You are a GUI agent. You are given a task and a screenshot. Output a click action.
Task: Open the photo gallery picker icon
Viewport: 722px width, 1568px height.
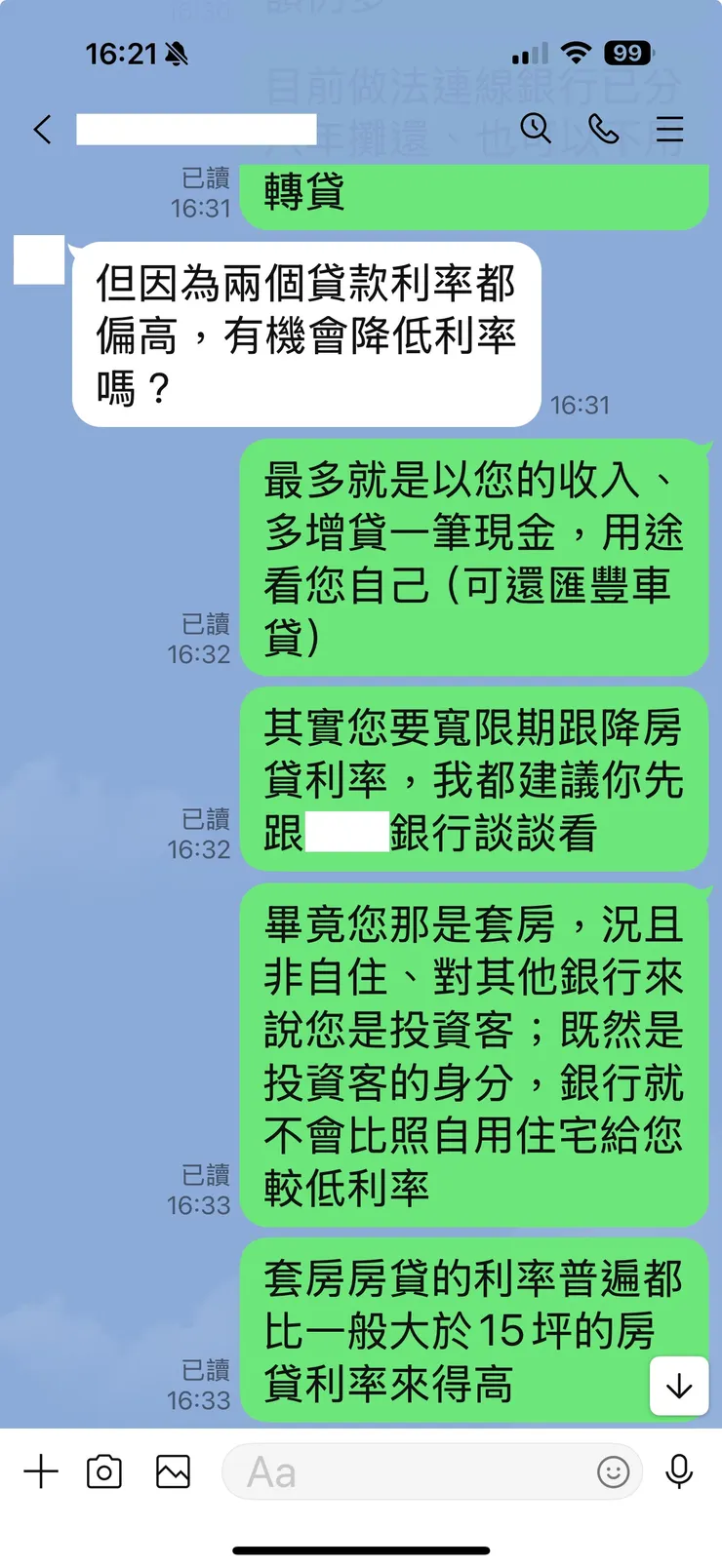coord(173,1472)
